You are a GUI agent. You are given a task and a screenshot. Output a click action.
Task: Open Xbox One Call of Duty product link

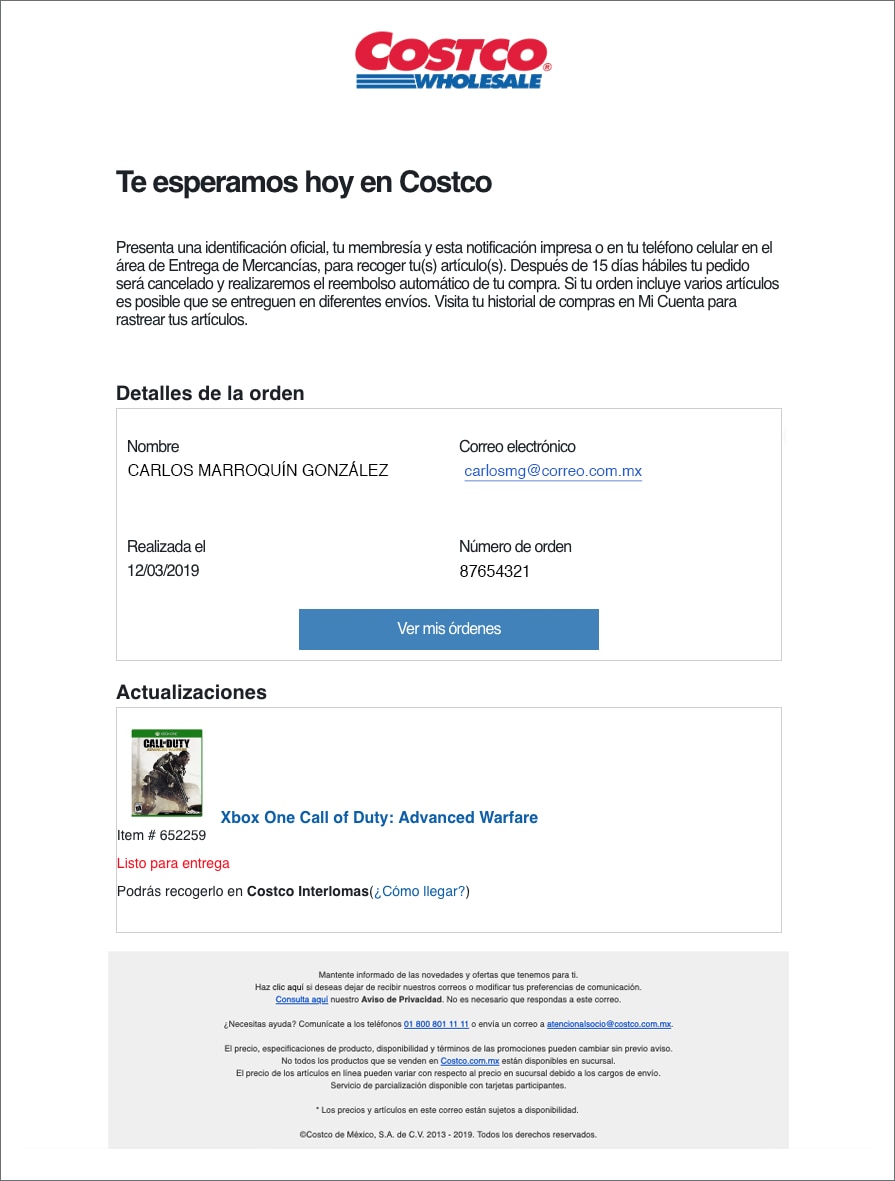coord(379,817)
